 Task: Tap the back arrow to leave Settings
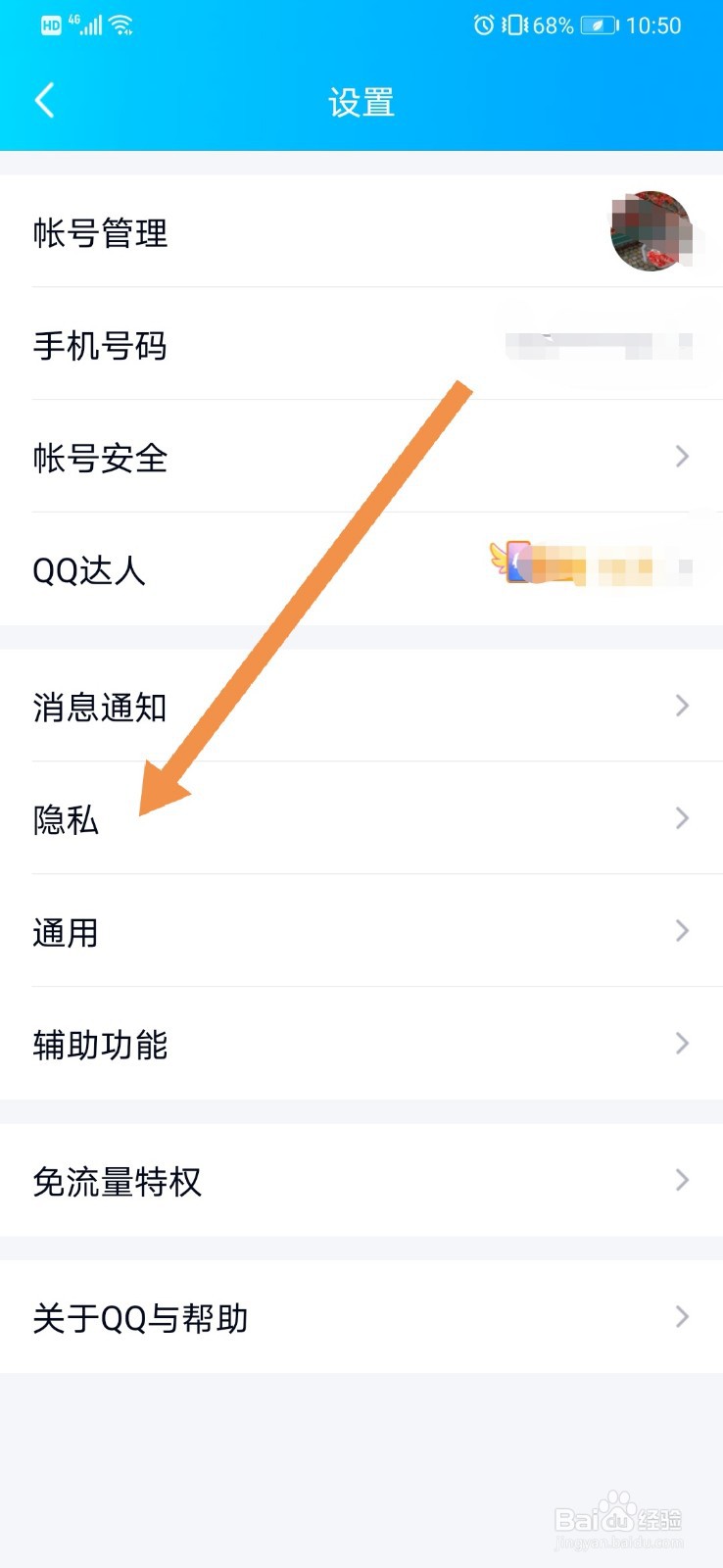pos(44,100)
